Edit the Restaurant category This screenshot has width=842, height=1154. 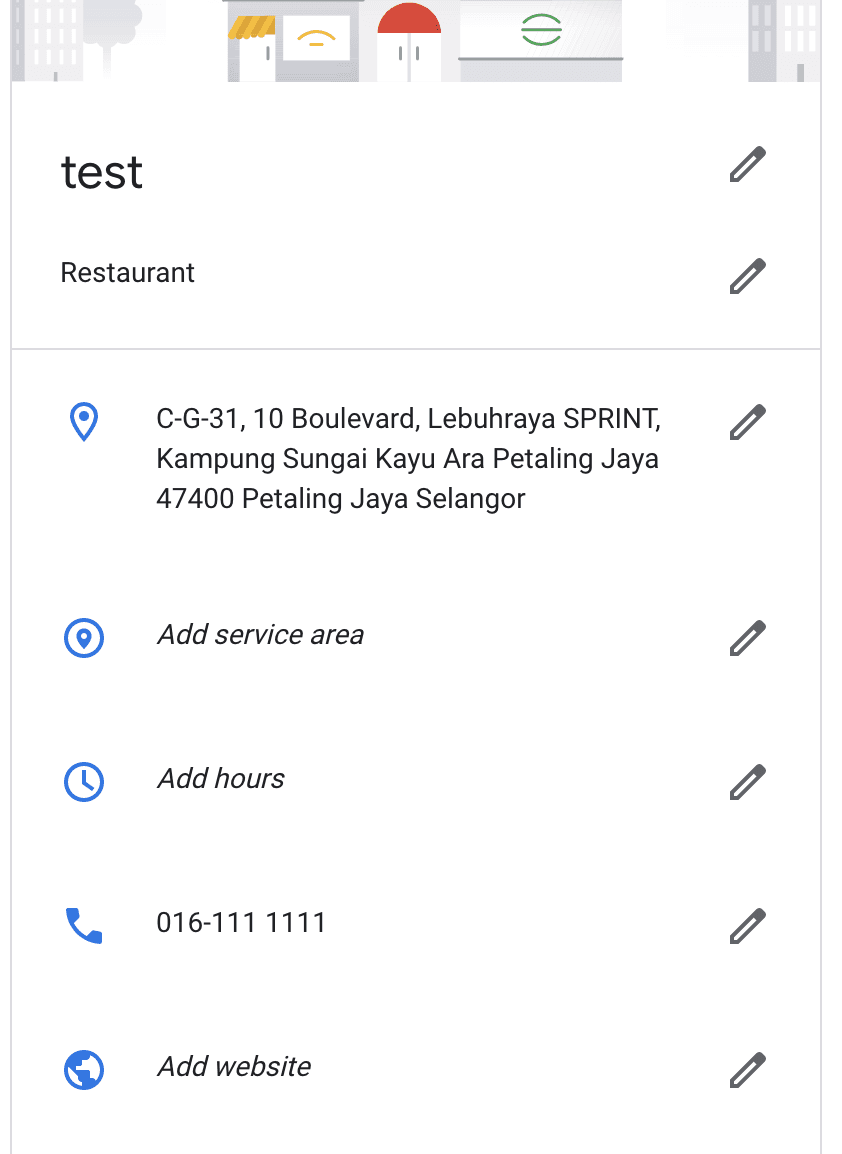coord(747,276)
